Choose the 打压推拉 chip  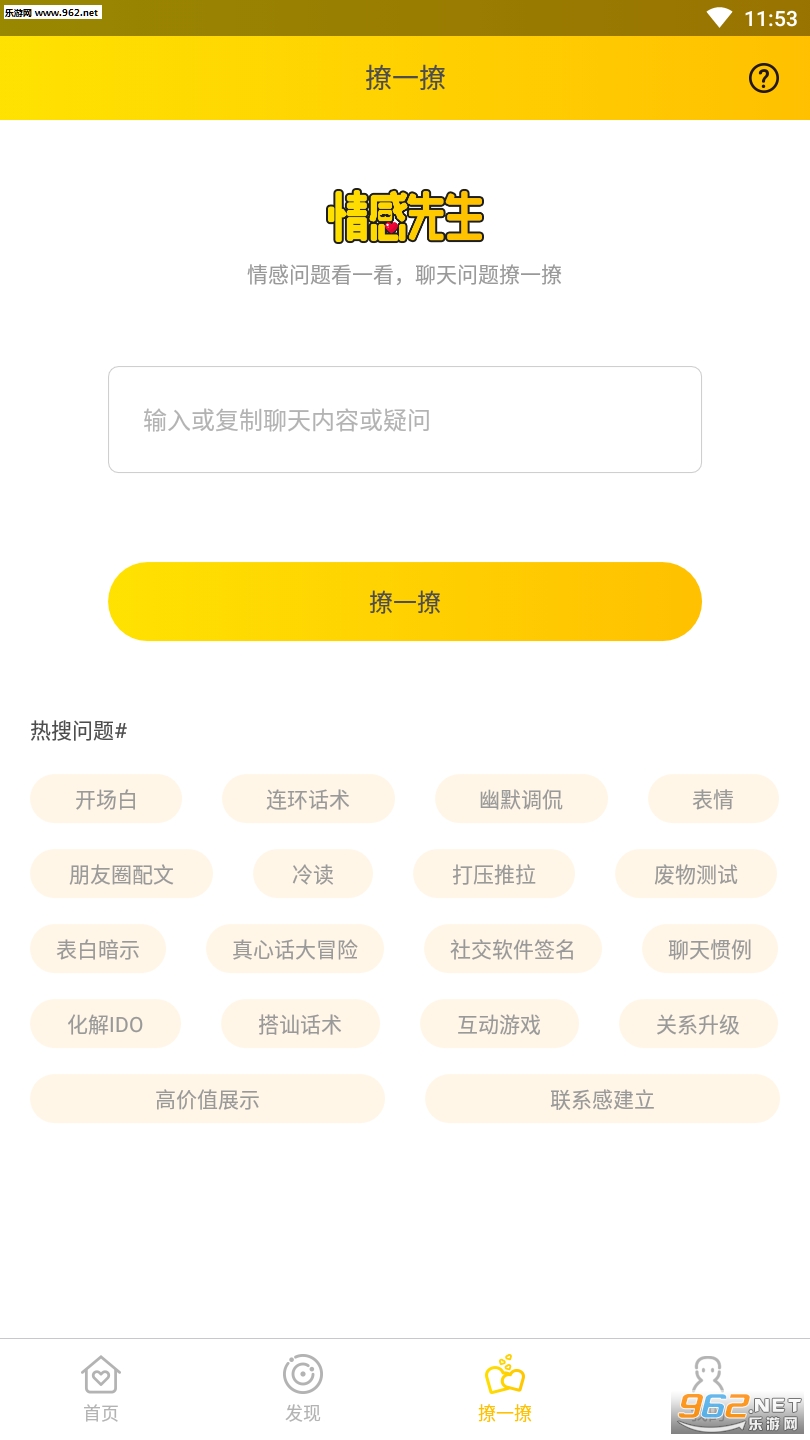[494, 875]
